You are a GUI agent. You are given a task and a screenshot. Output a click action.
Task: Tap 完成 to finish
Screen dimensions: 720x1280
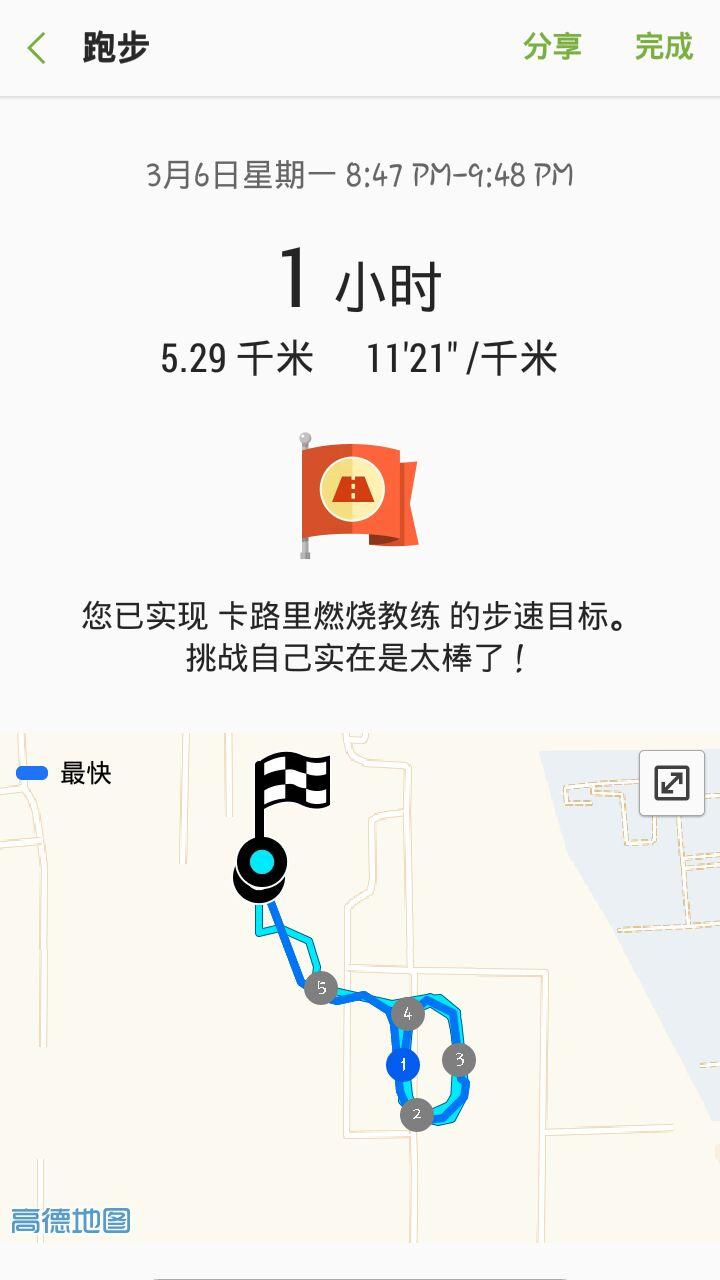click(664, 47)
